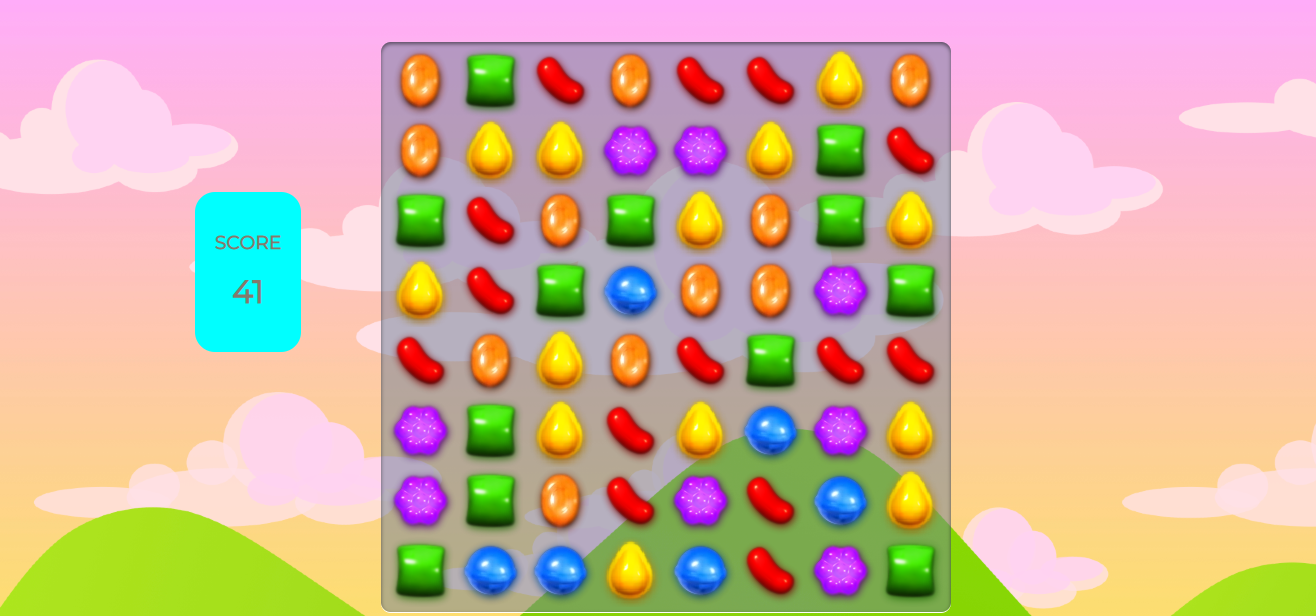Tap the purple candy between two red candies
This screenshot has width=1316, height=616.
(700, 500)
